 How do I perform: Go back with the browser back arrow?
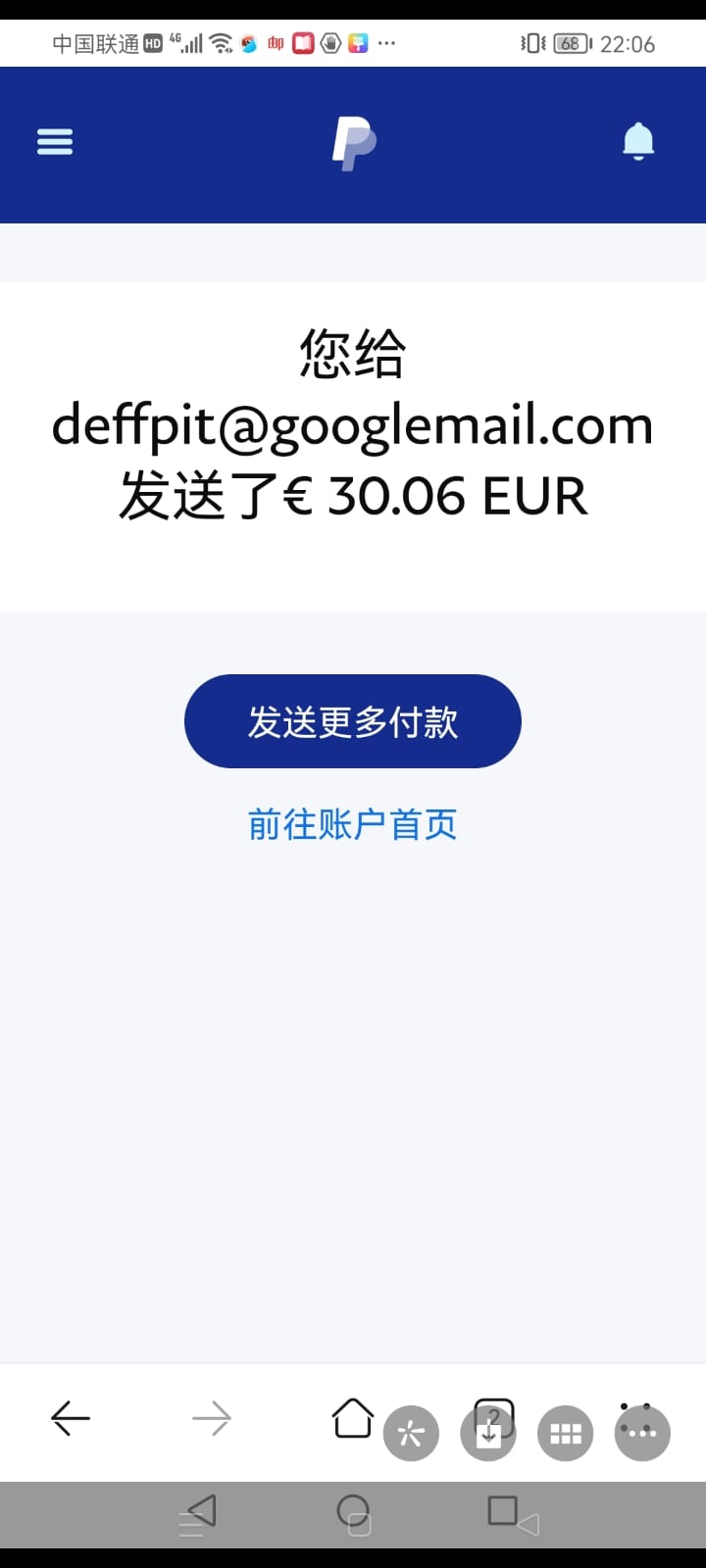point(71,1418)
